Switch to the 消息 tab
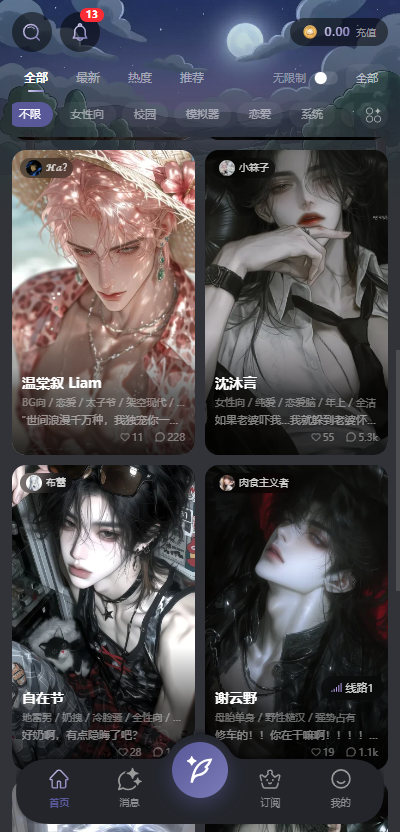 [129, 788]
